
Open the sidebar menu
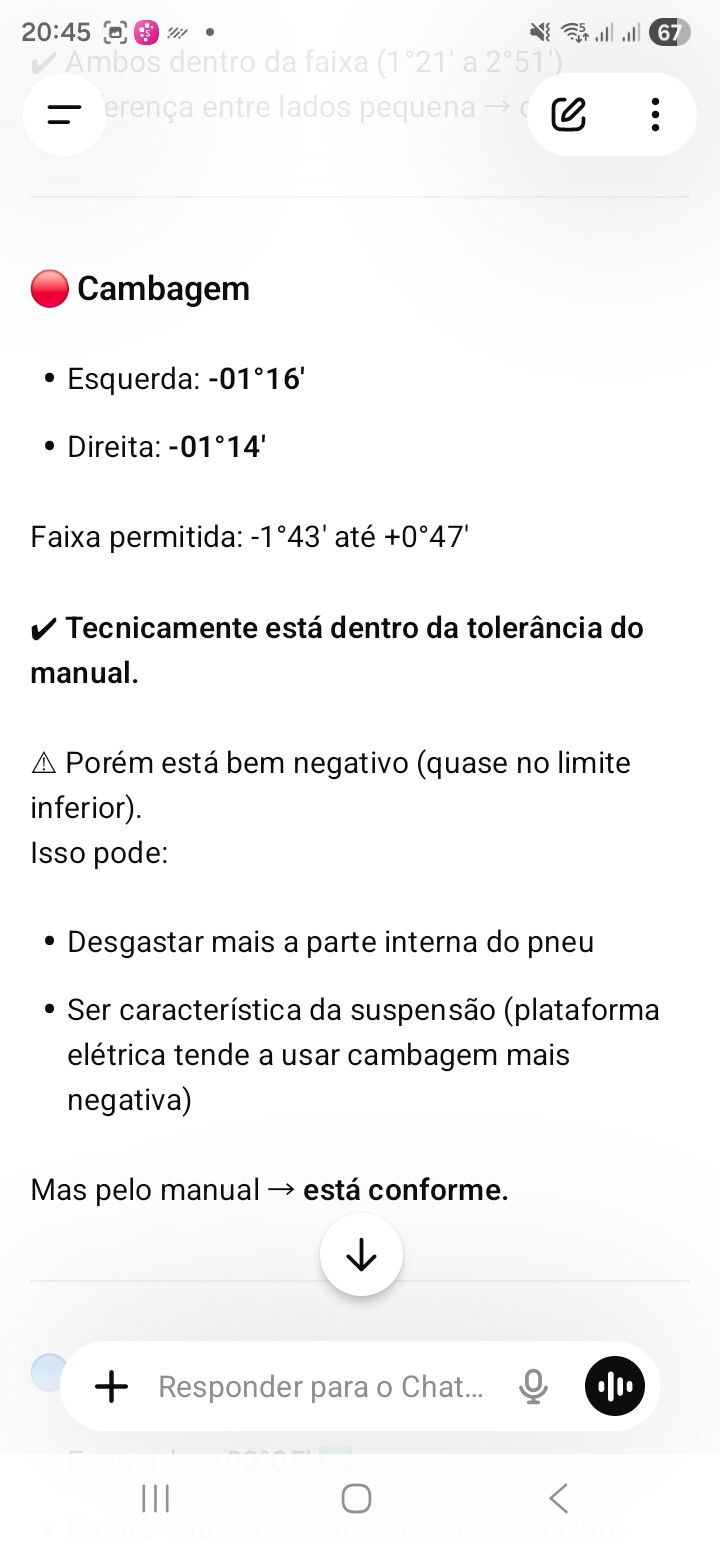point(64,115)
